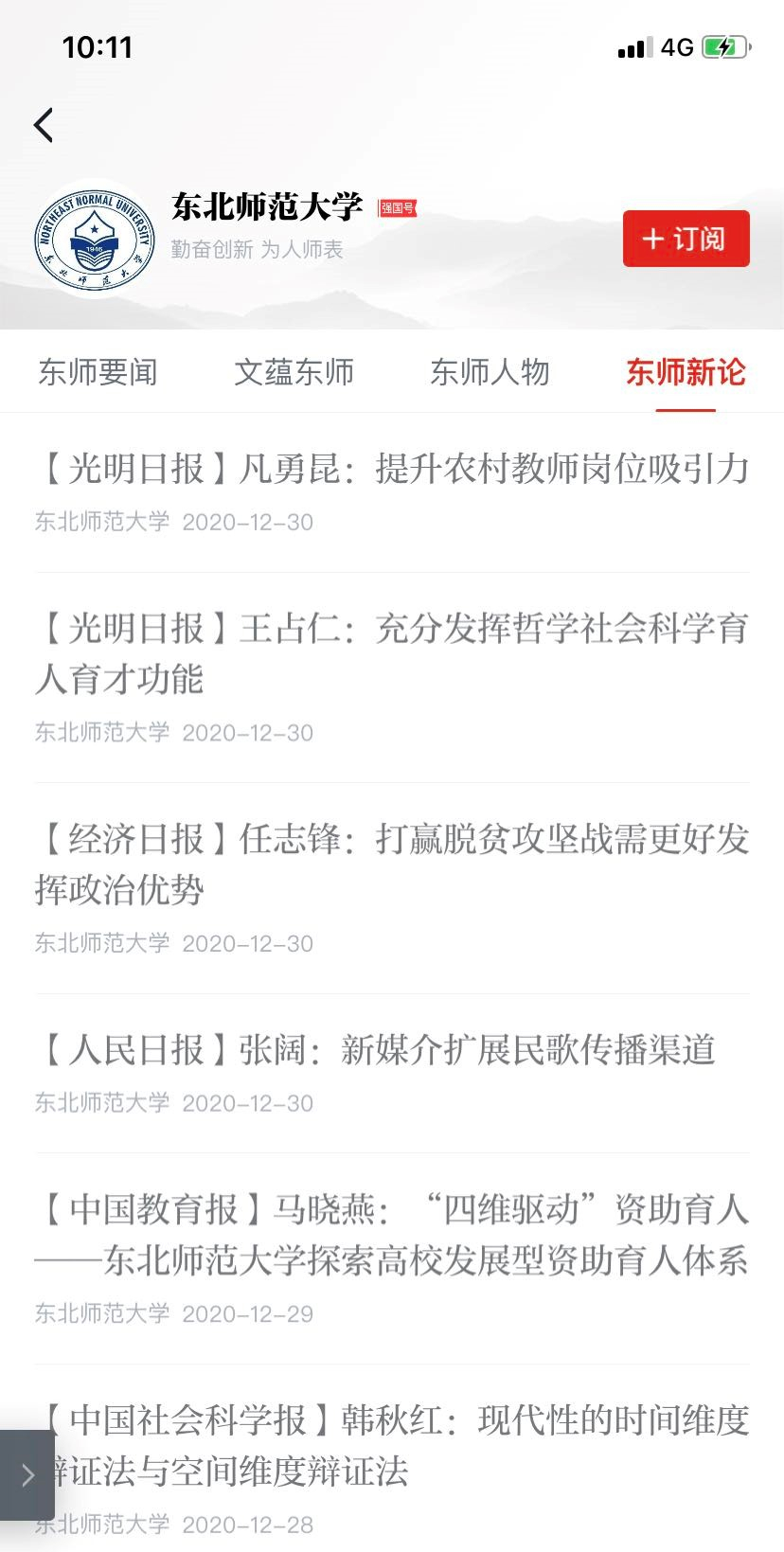Open 任志锋's poverty alleviation article

(x=392, y=864)
